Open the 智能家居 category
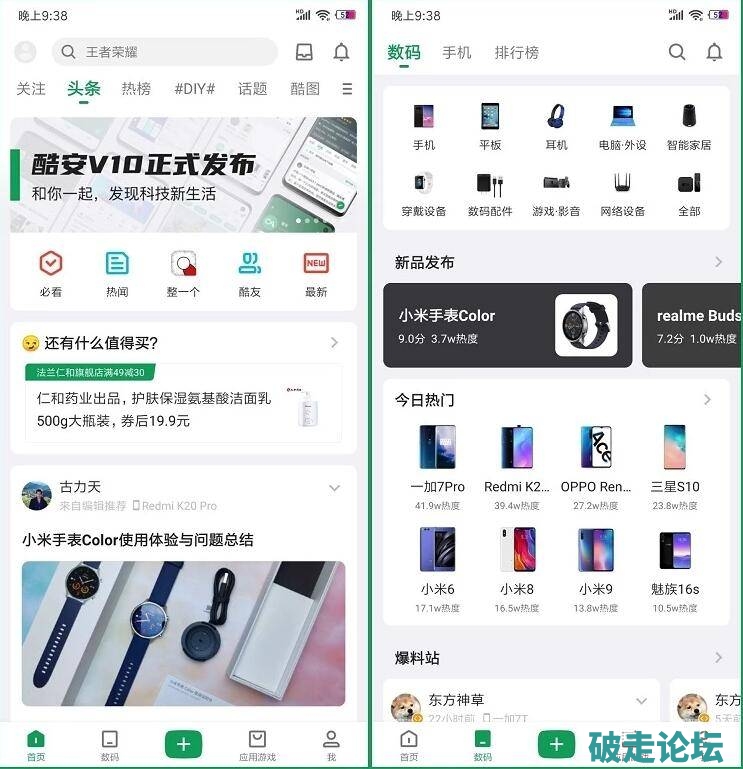 tap(688, 126)
